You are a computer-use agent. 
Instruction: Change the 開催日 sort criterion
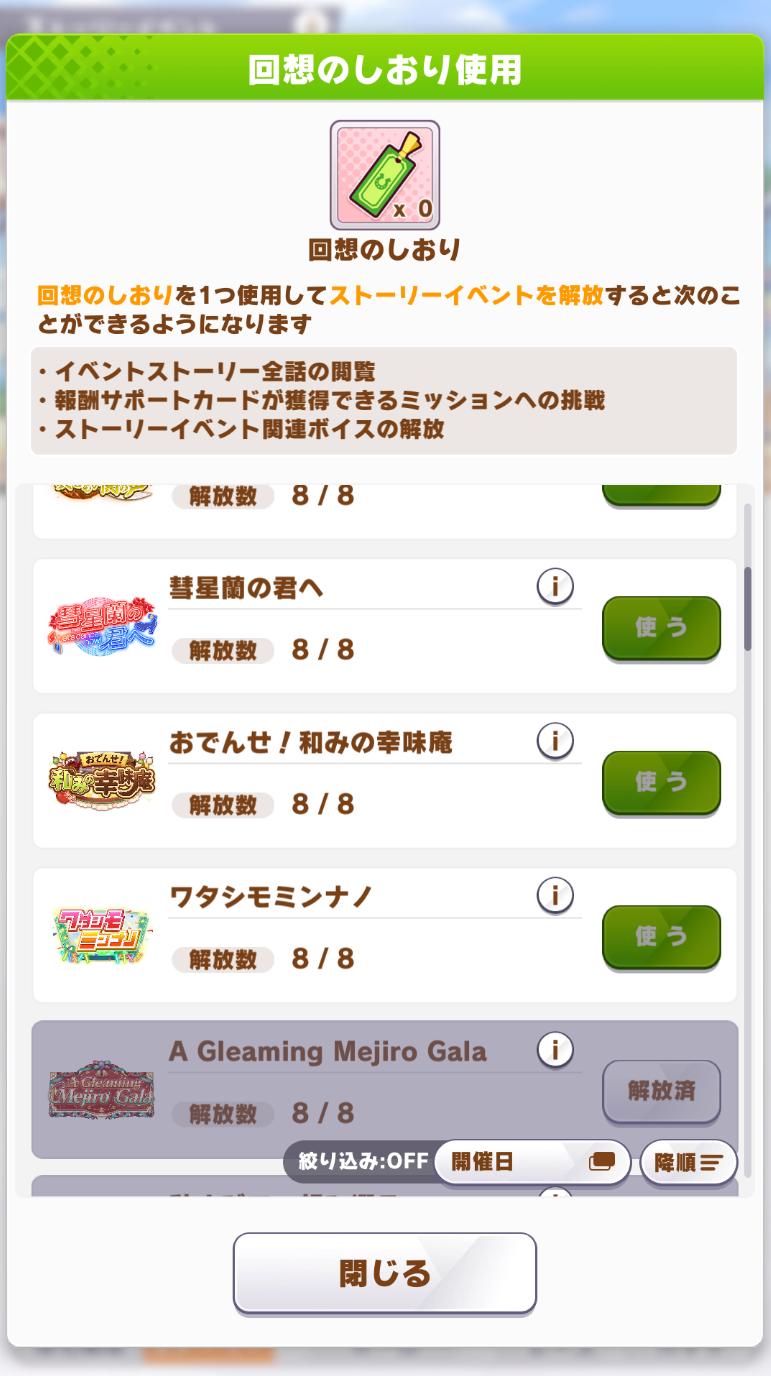click(532, 1162)
